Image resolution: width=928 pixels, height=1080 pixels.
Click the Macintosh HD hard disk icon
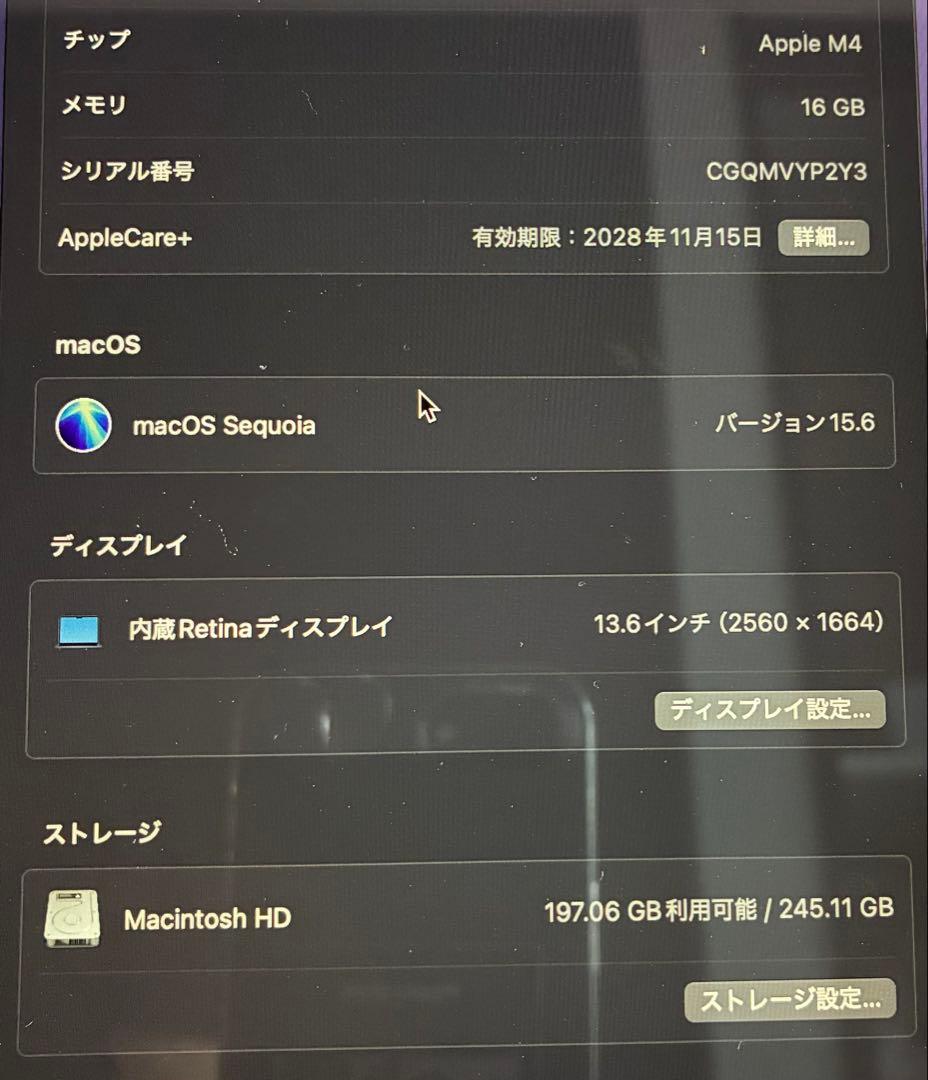pos(71,917)
